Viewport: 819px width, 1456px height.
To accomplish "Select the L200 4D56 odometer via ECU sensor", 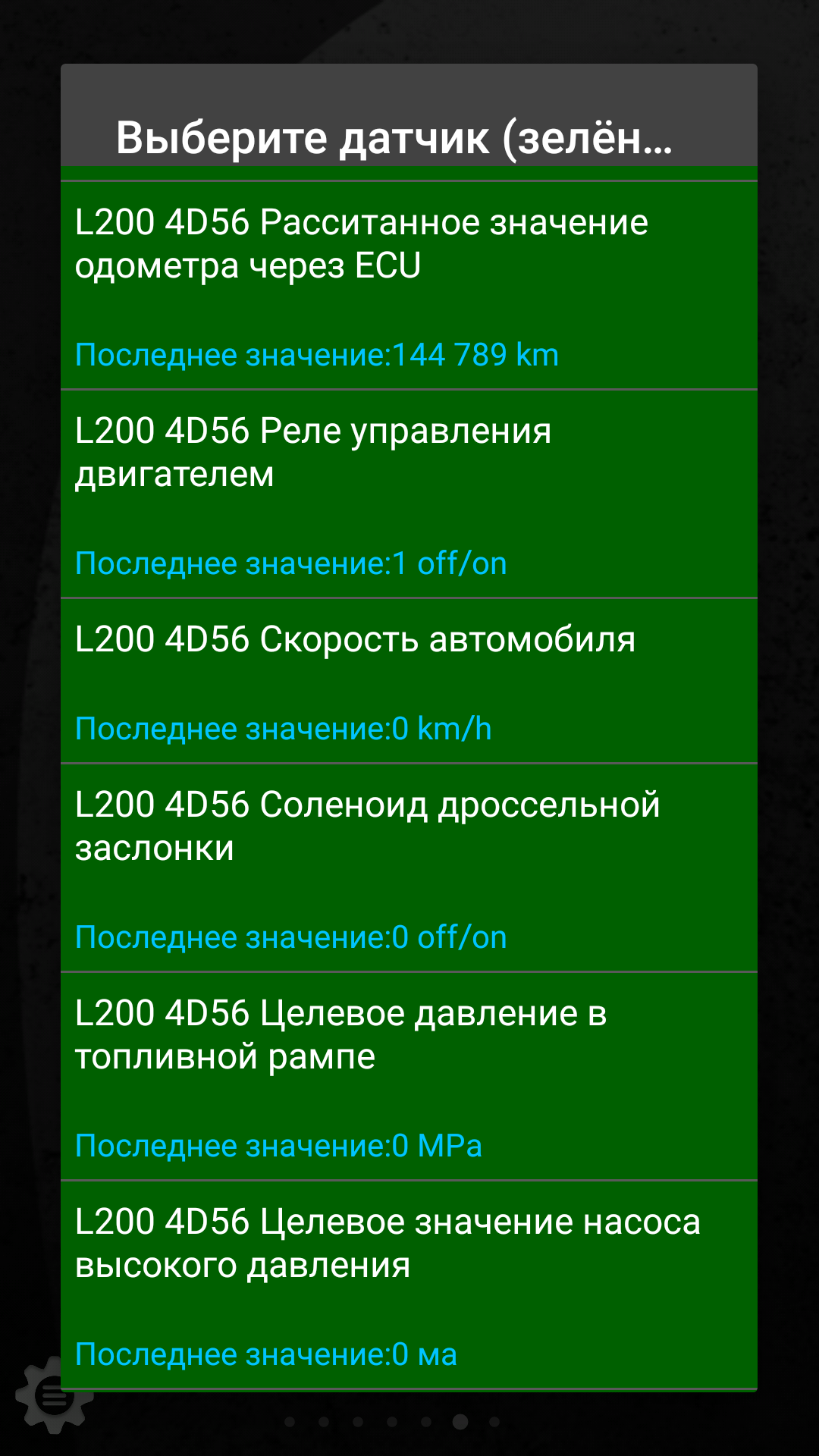I will pos(409,285).
